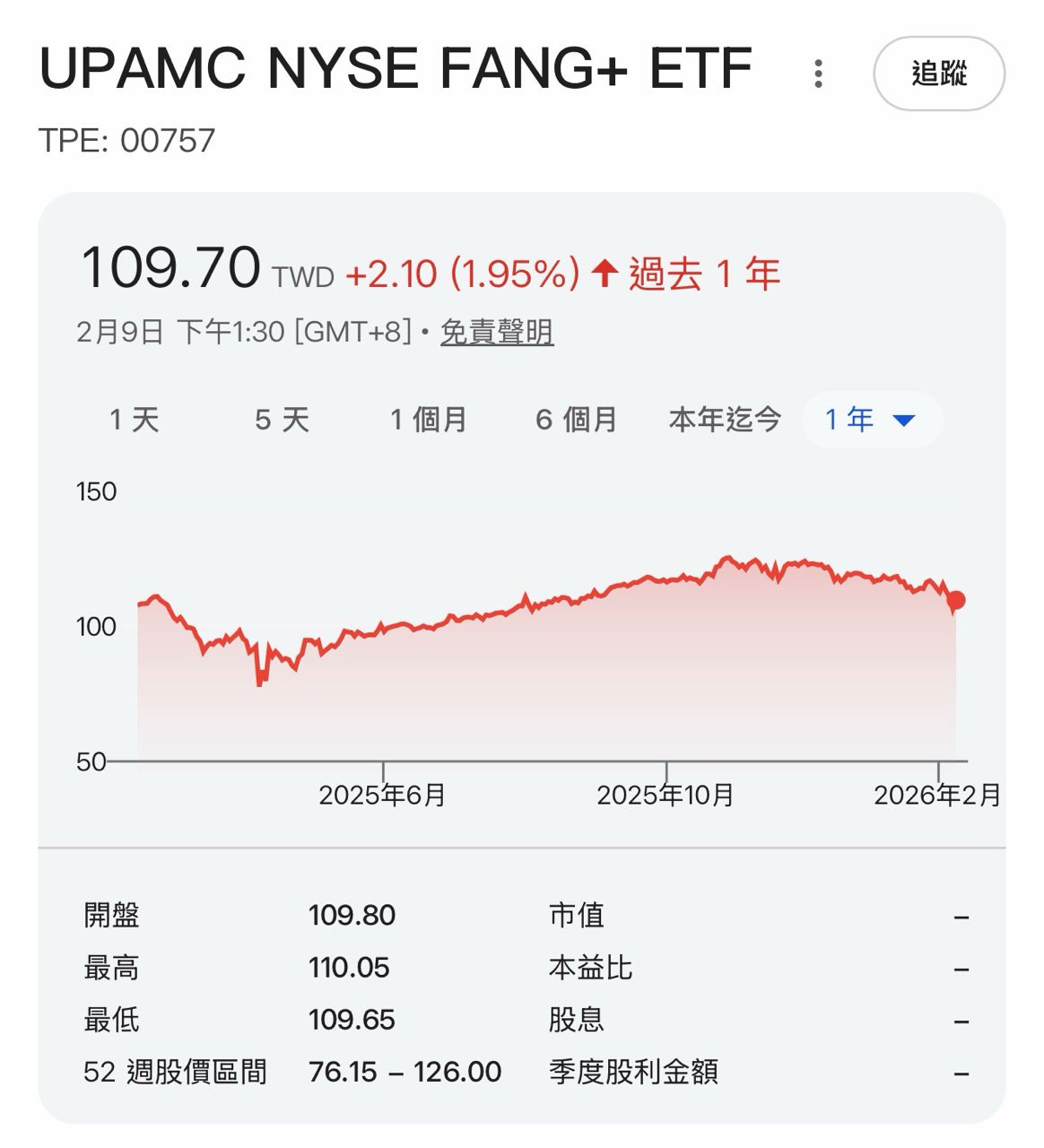Click the 109.70 current price value
This screenshot has height=1148, width=1044.
170,269
